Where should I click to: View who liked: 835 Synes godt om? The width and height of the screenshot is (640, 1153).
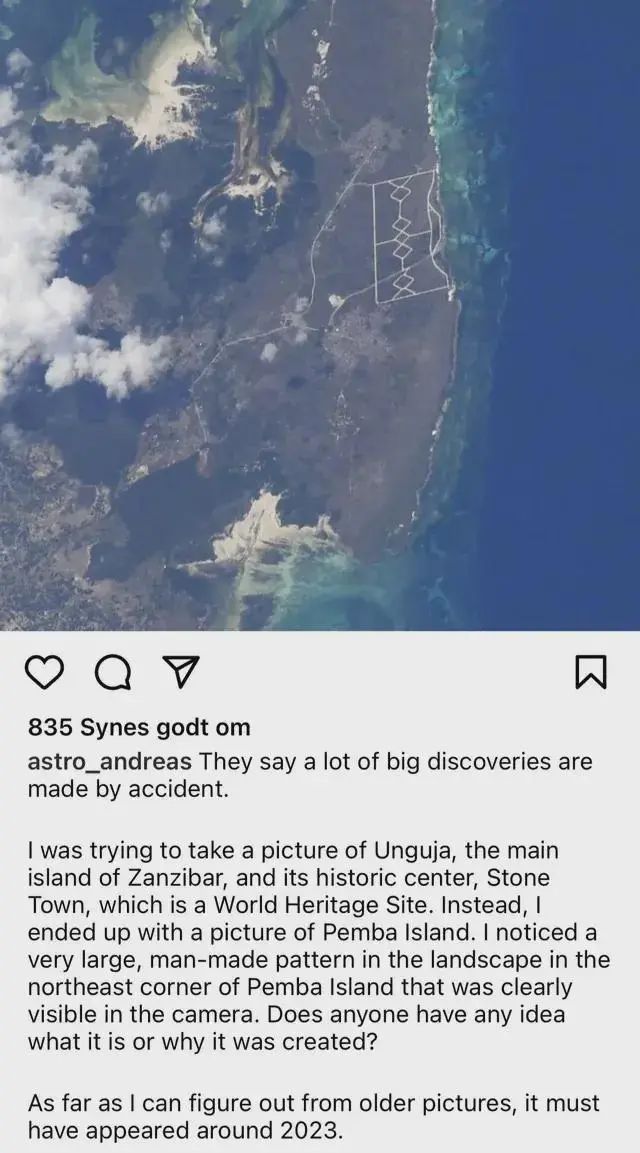pyautogui.click(x=139, y=727)
